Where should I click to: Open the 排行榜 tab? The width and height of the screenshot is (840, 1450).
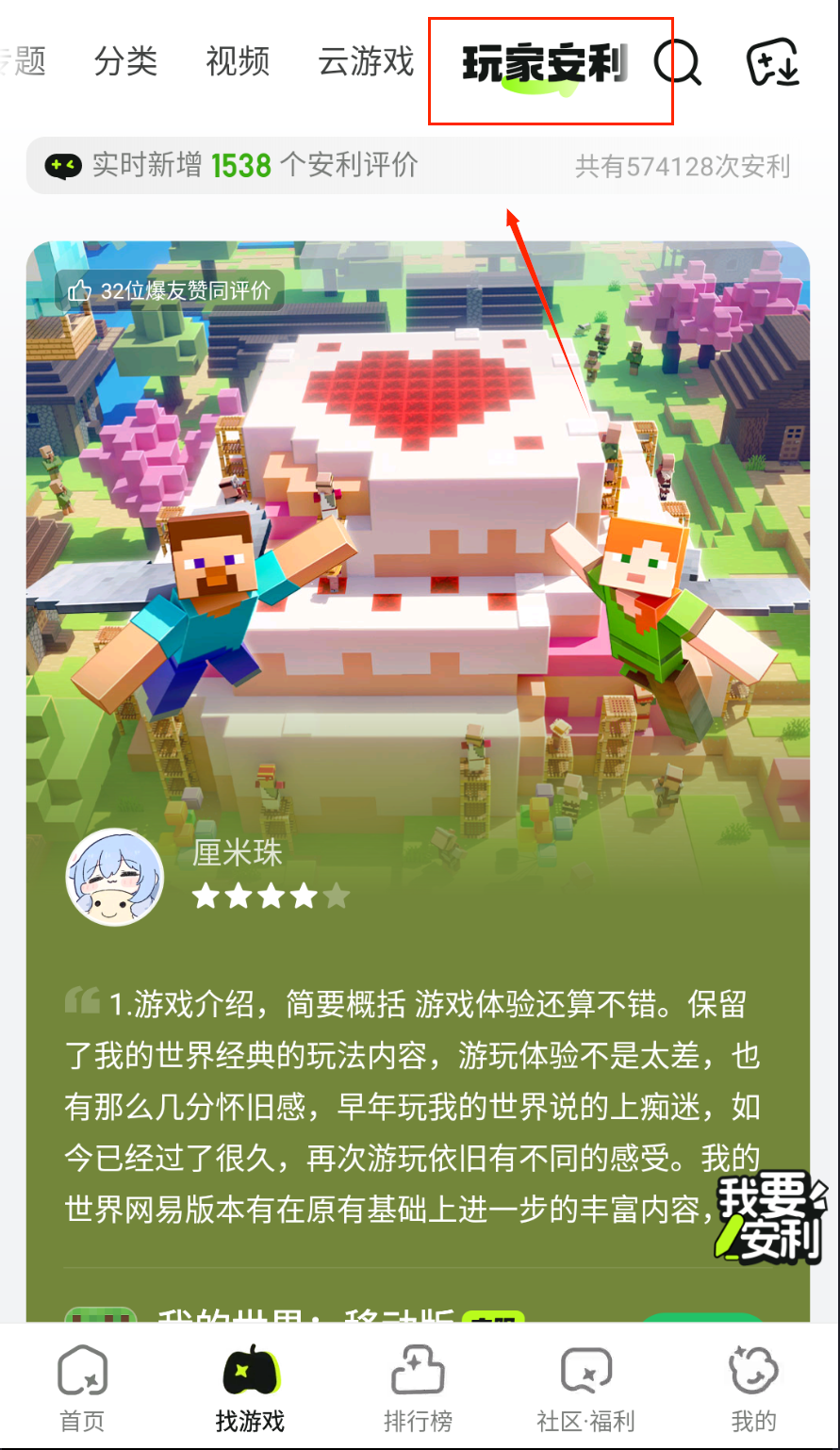(418, 1389)
